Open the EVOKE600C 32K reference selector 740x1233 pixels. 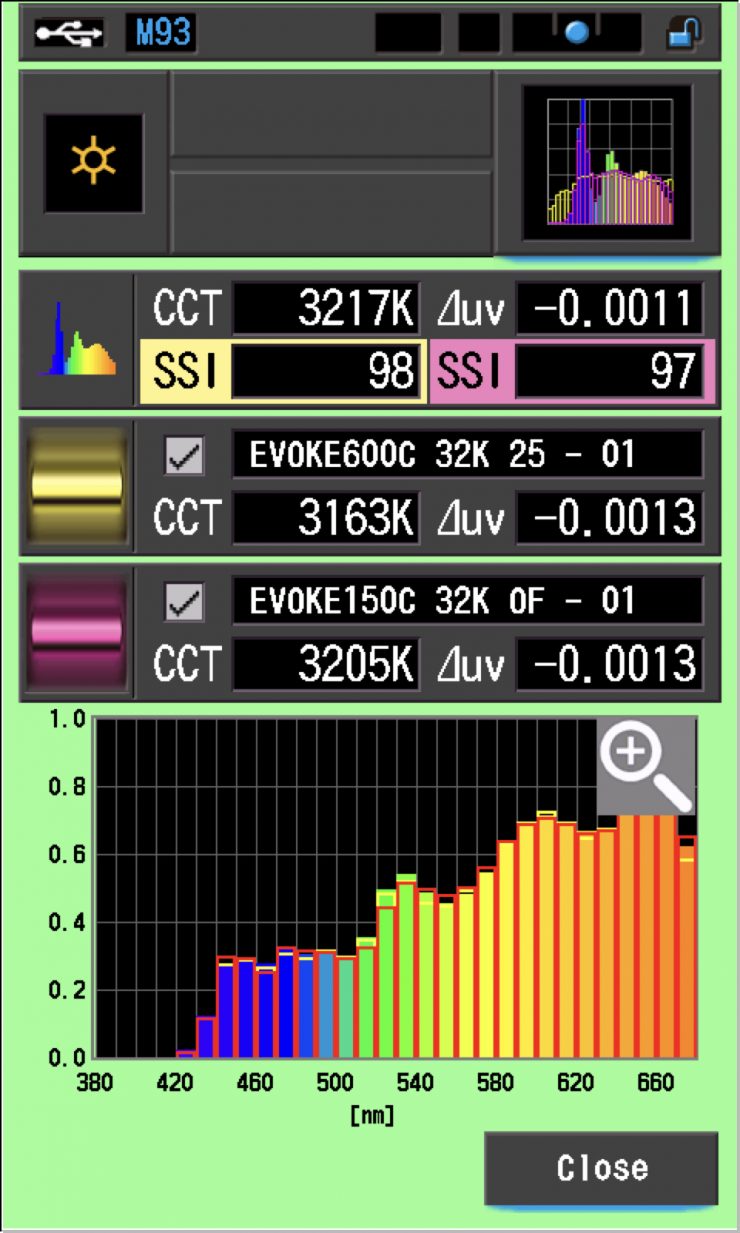[466, 453]
